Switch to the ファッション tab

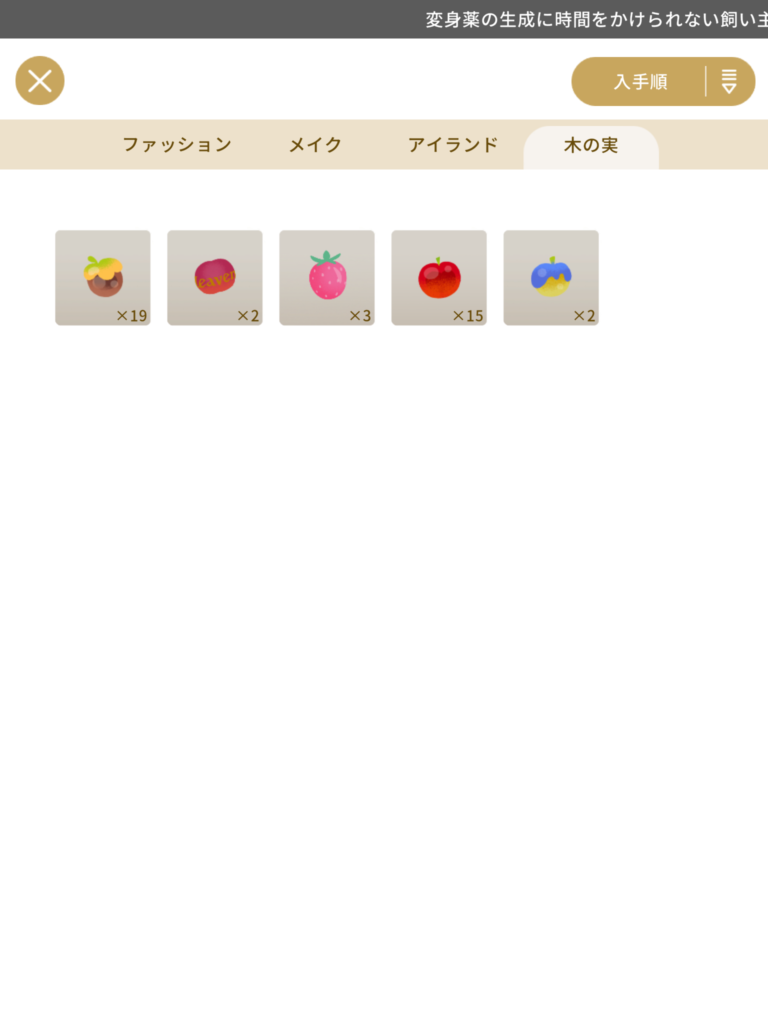pos(177,145)
